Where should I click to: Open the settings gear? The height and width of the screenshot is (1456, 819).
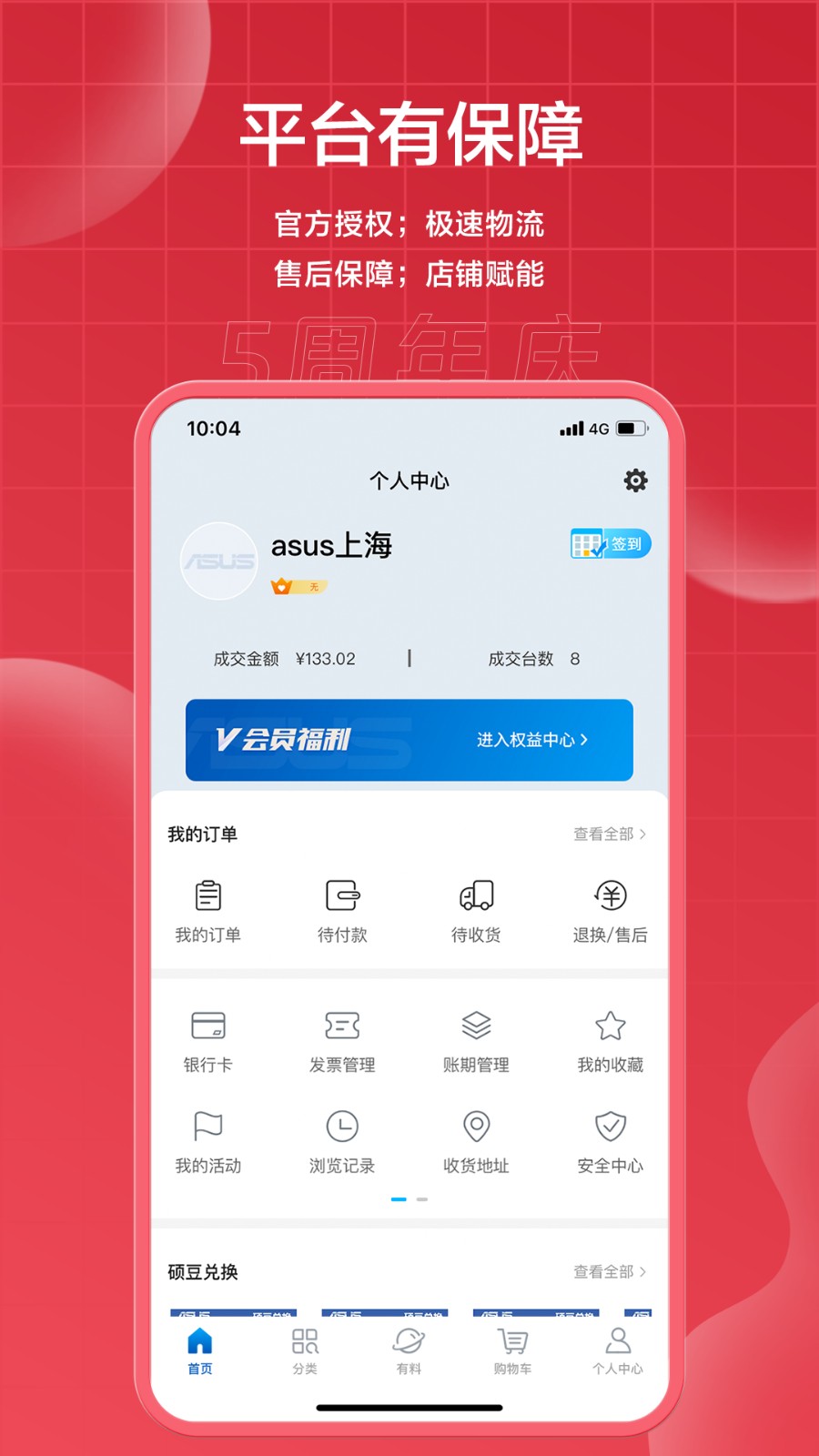[635, 480]
